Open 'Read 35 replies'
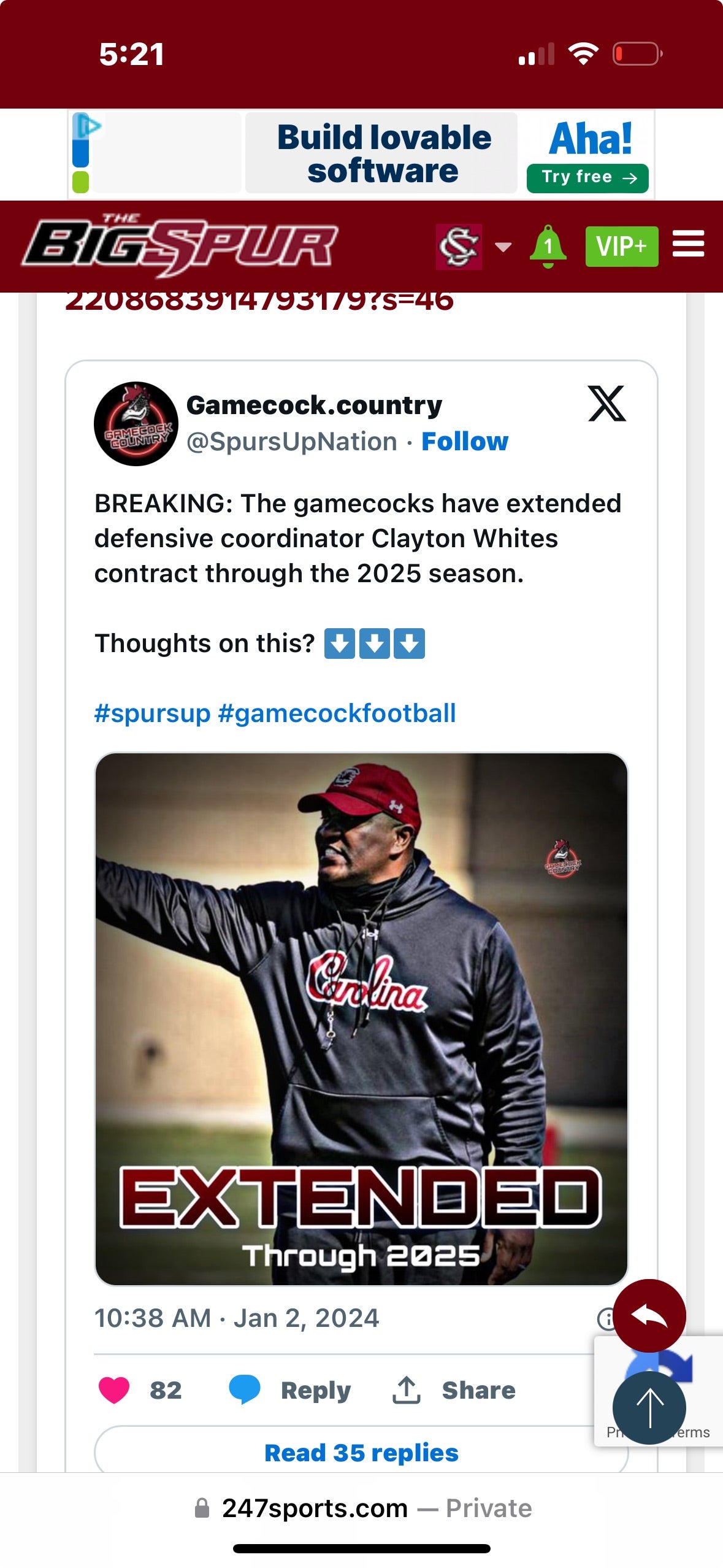This screenshot has width=723, height=1568. (361, 1453)
